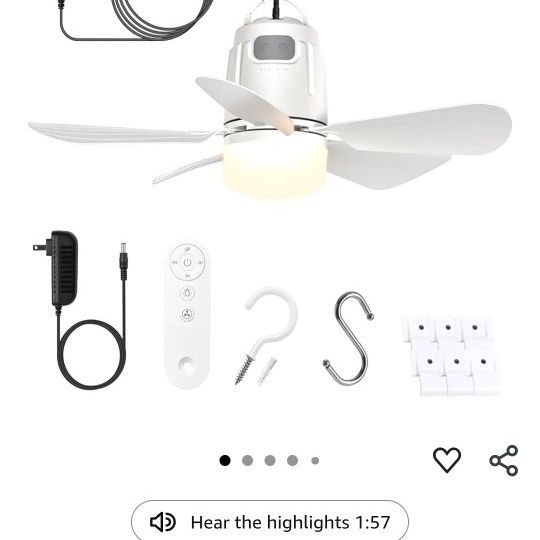
Task: Share this product listing
Action: point(503,460)
